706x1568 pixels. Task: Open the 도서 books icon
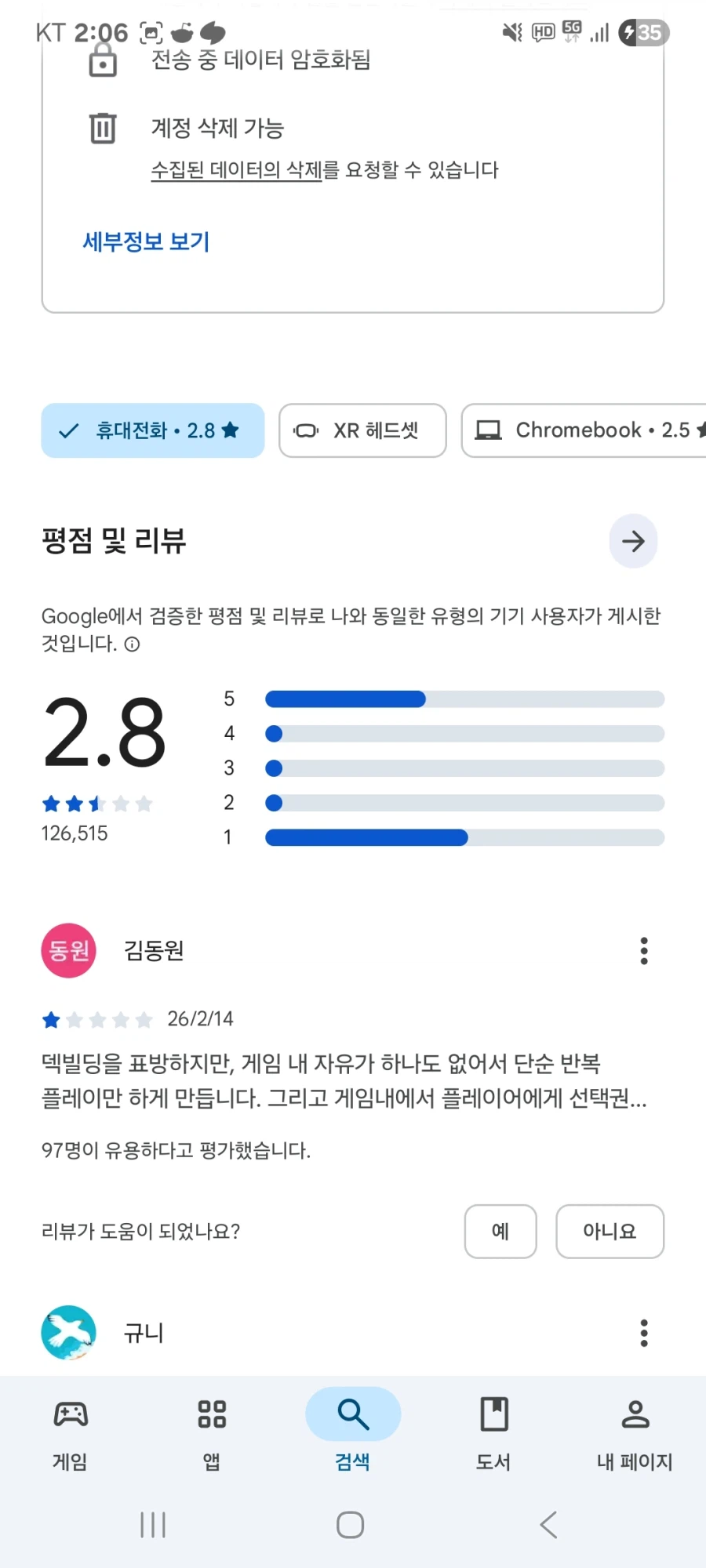(493, 1415)
